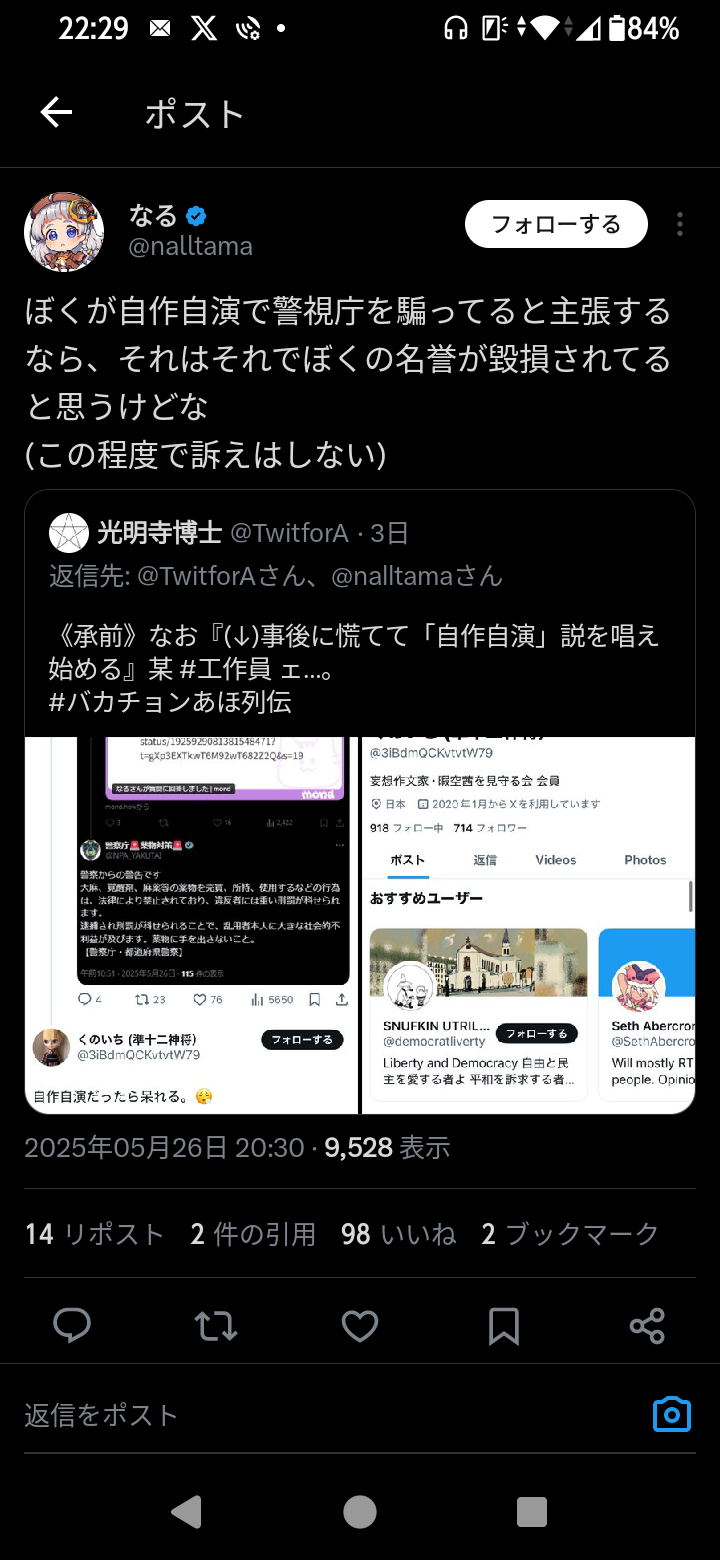The image size is (720, 1560).
Task: Open なる's profile avatar
Action: coord(64,232)
